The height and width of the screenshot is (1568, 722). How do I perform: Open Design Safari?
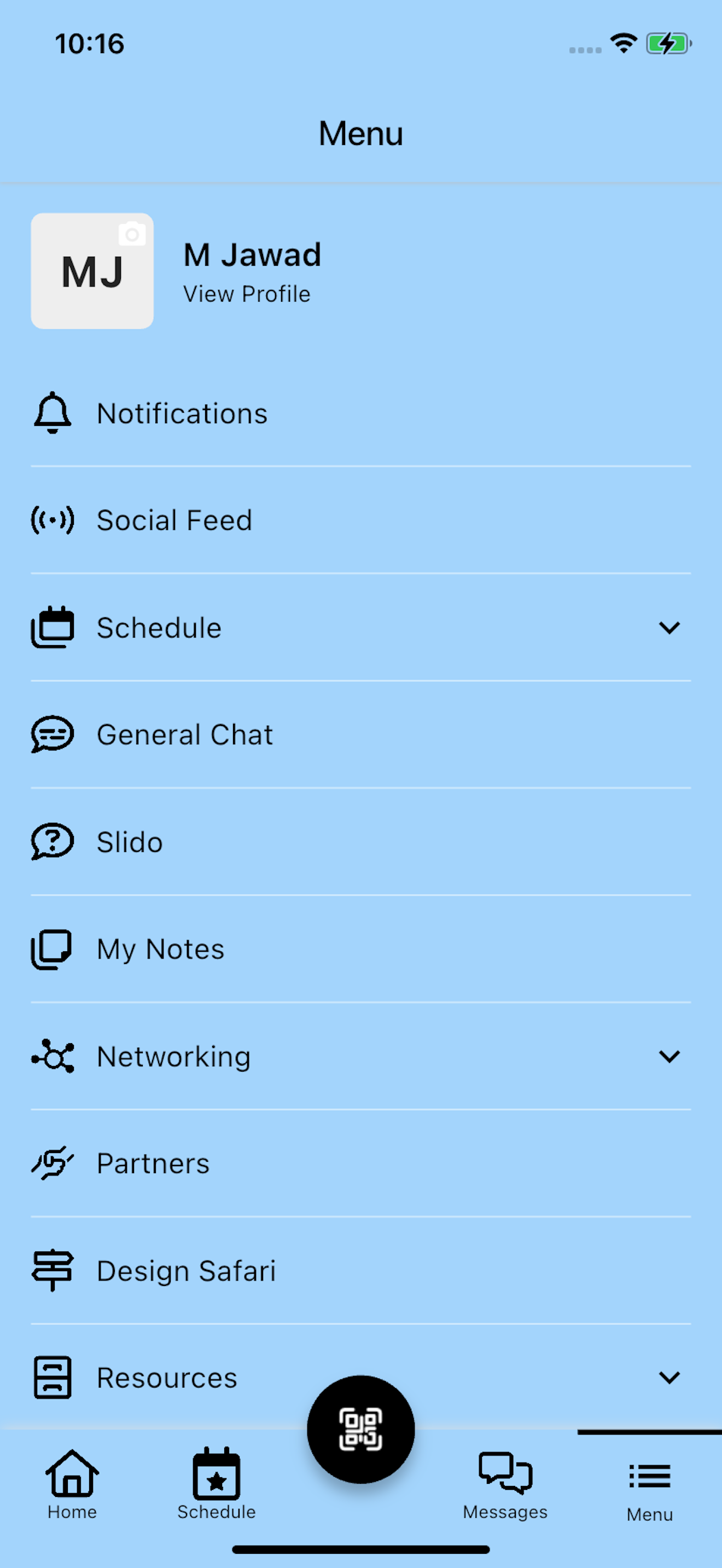tap(361, 1271)
